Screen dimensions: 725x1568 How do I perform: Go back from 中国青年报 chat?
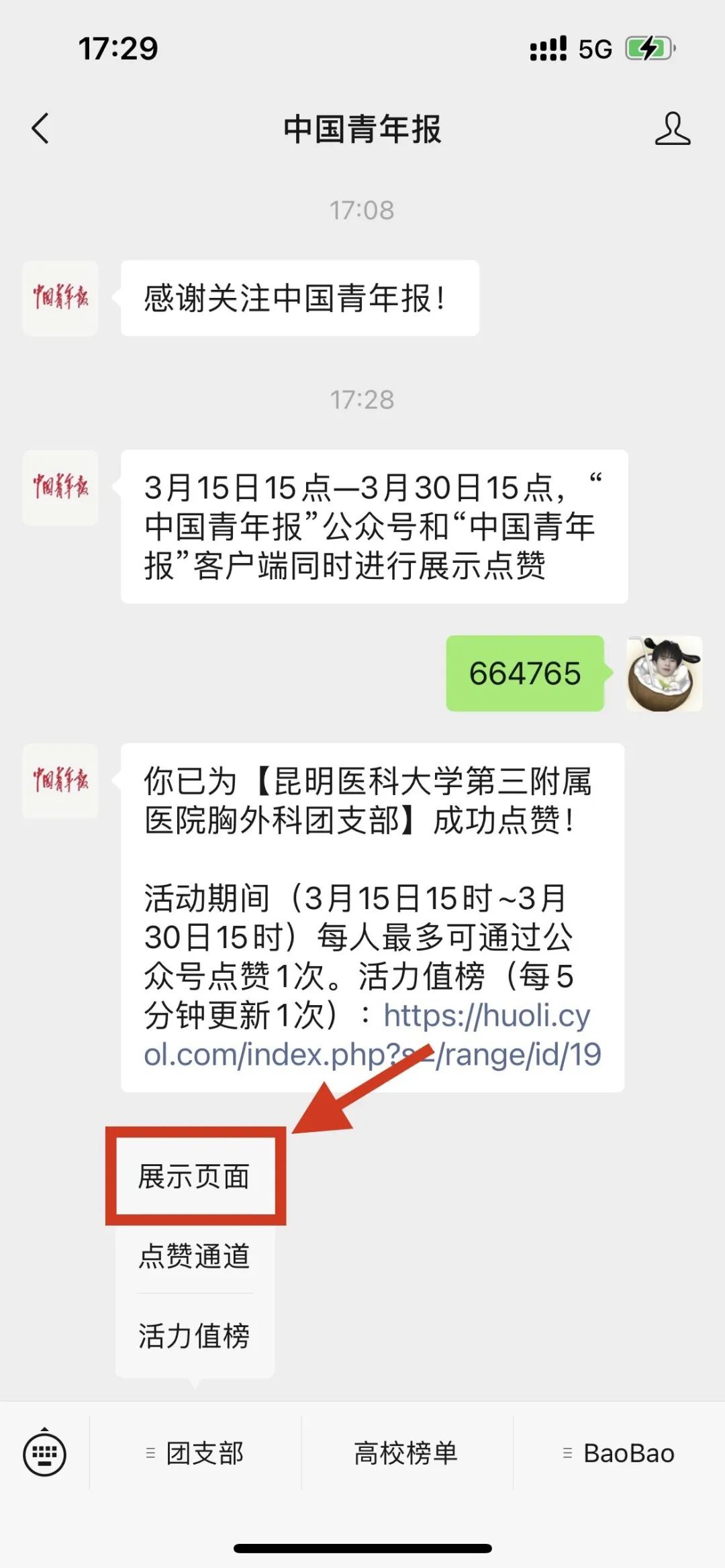[x=40, y=128]
